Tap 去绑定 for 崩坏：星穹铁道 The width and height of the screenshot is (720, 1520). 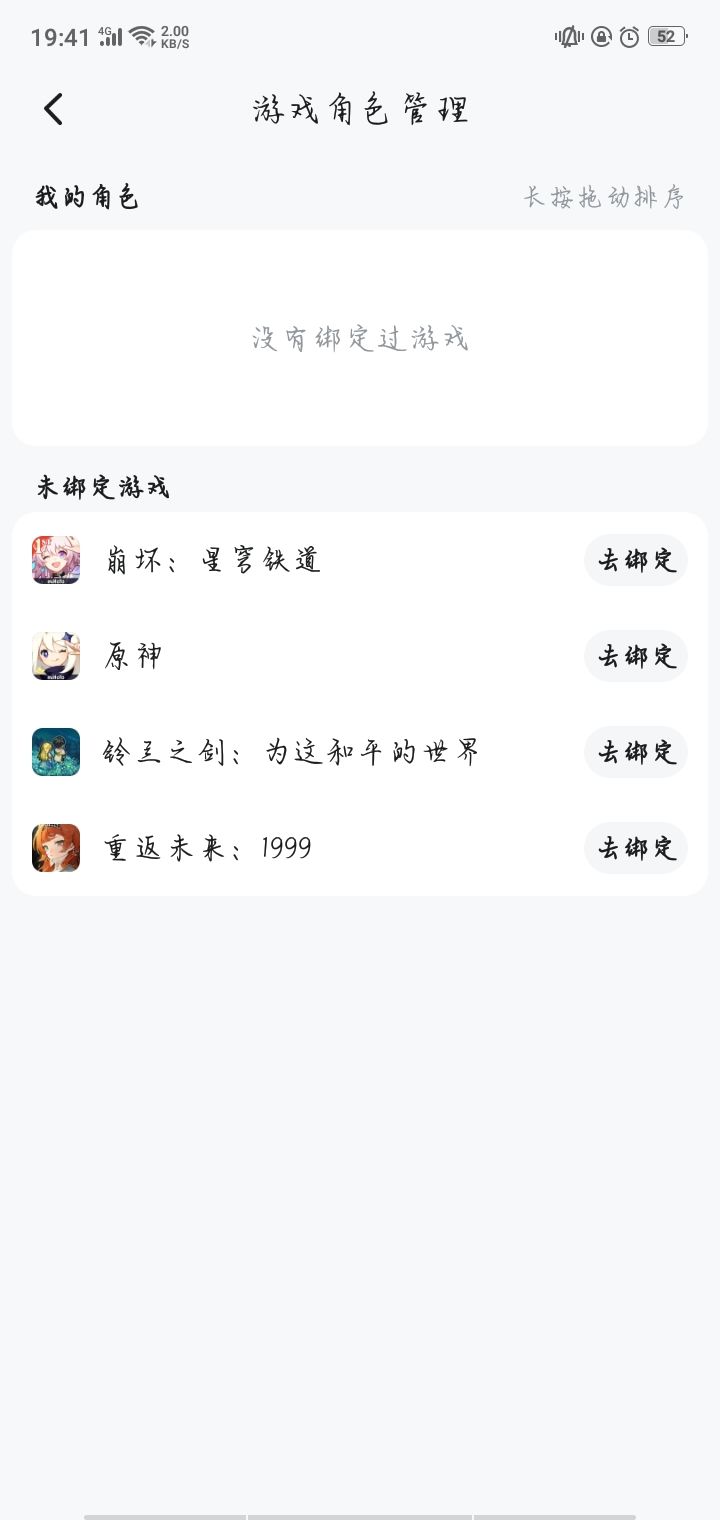point(636,560)
